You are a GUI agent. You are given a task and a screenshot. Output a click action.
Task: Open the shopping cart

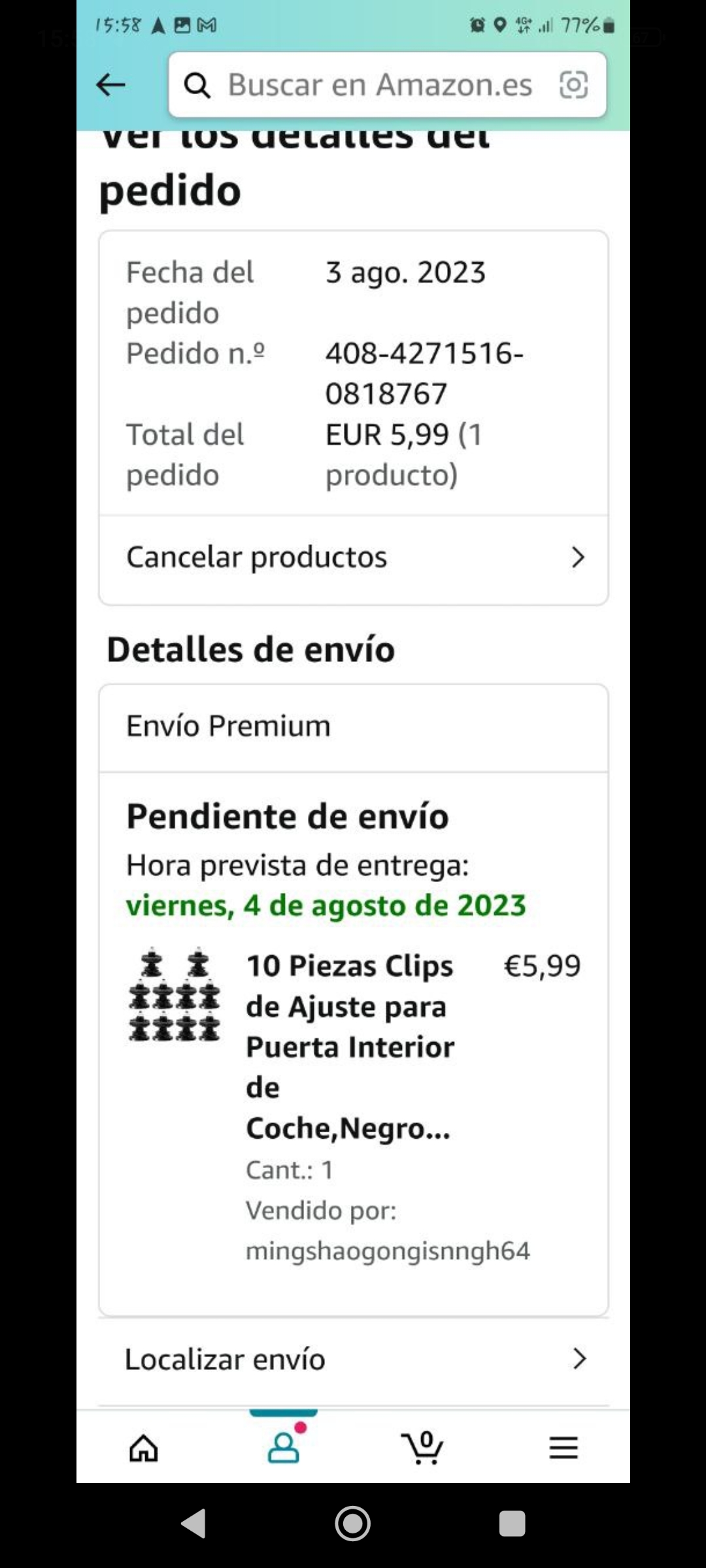coord(423,1447)
